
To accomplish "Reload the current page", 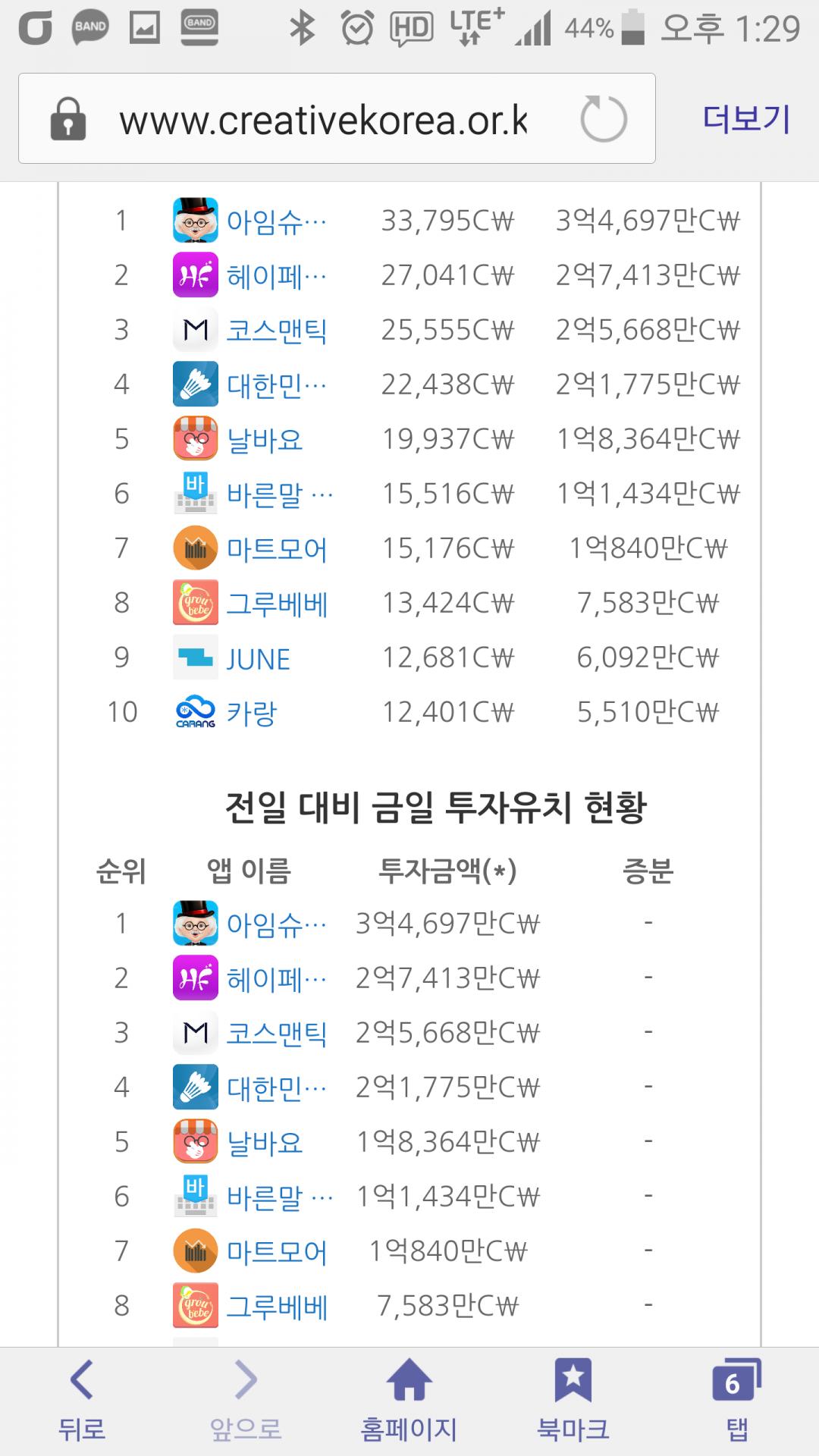I will 604,119.
